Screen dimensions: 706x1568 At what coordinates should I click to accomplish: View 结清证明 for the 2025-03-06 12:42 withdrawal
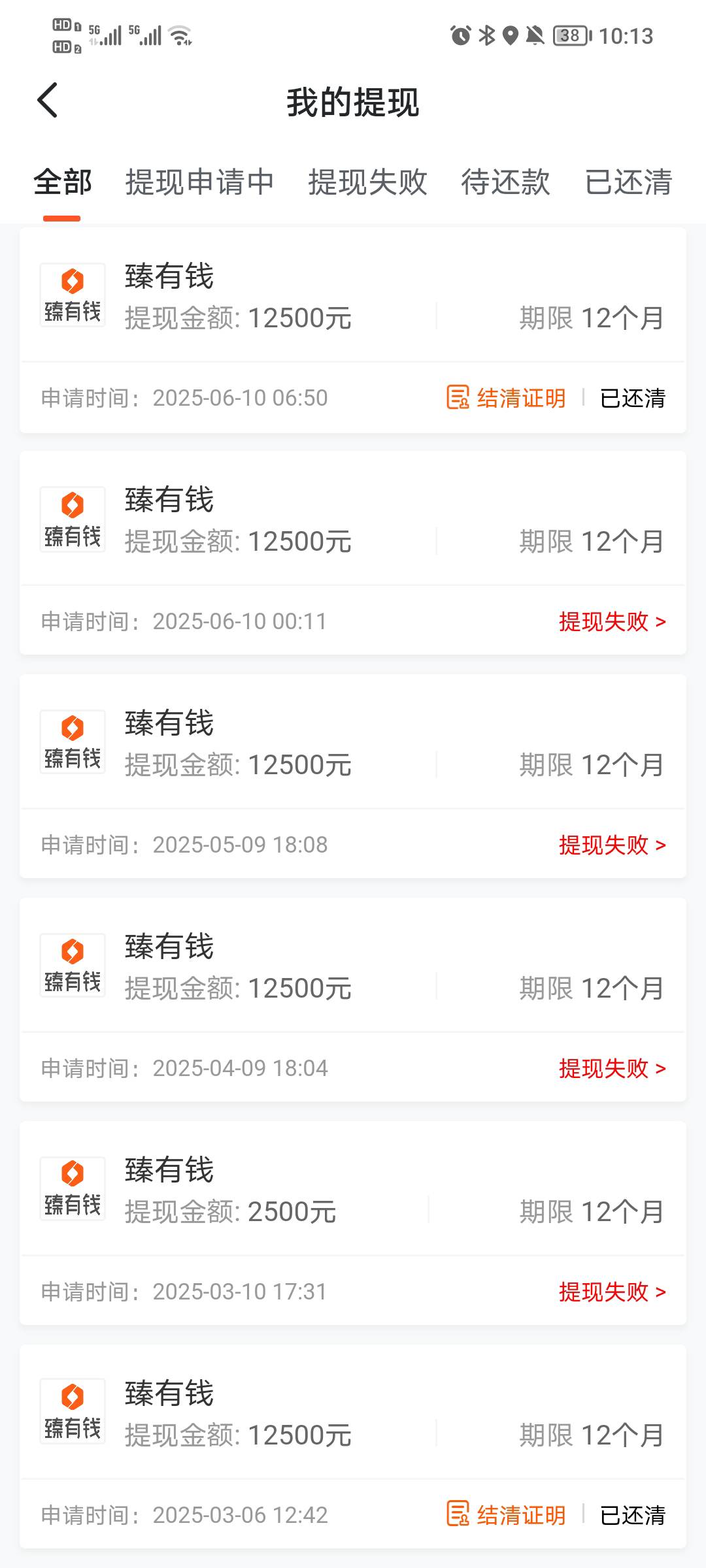click(x=506, y=1514)
